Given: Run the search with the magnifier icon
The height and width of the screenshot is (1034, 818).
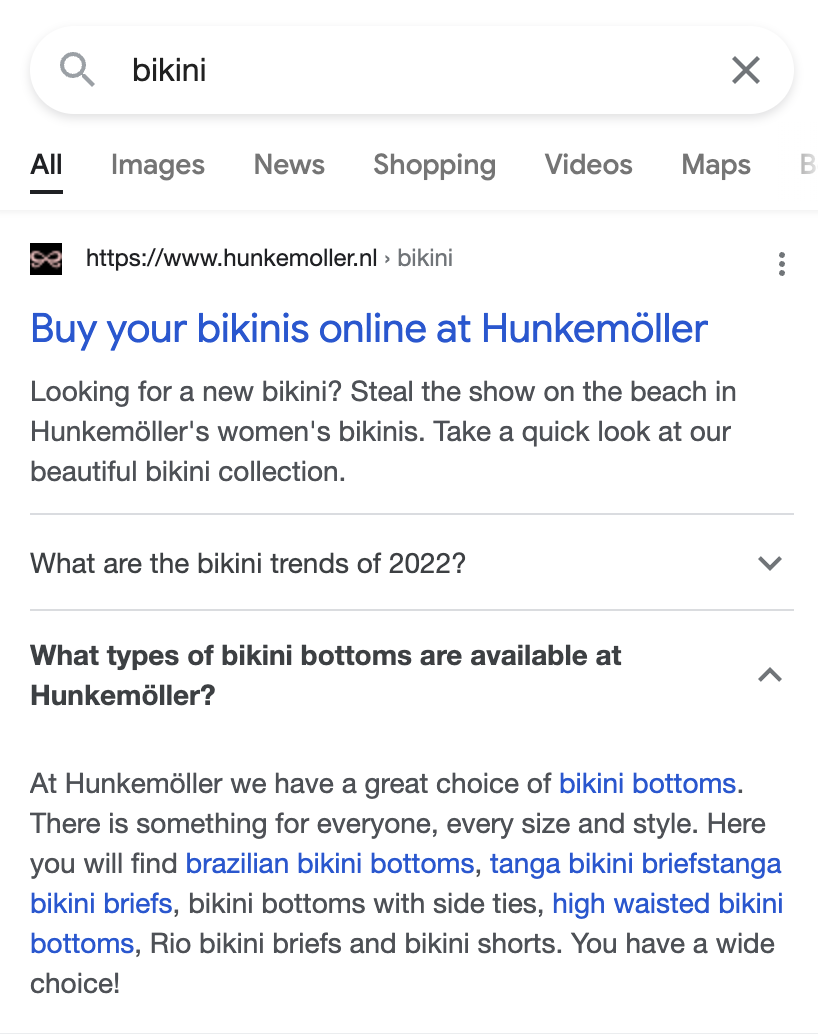Looking at the screenshot, I should [x=77, y=70].
